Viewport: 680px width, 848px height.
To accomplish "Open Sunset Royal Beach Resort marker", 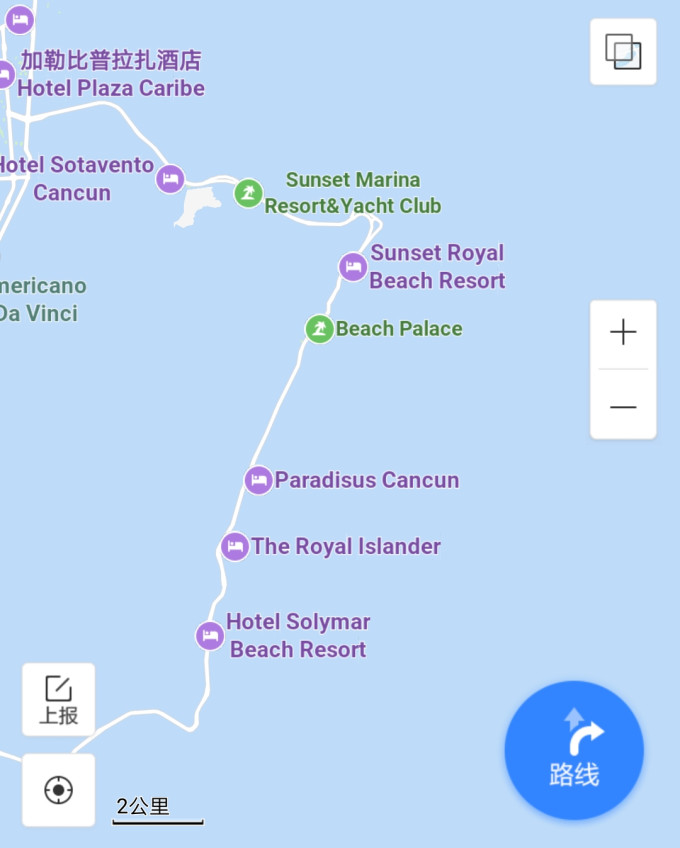I will point(352,267).
